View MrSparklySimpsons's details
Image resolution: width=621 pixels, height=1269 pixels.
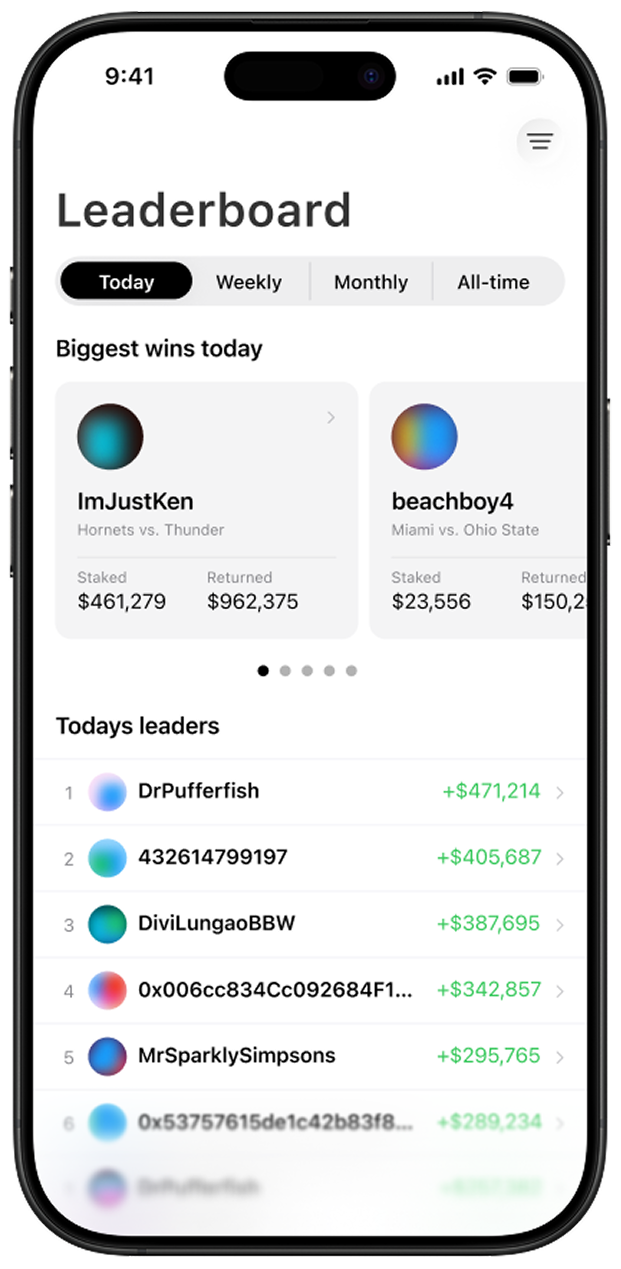310,1056
